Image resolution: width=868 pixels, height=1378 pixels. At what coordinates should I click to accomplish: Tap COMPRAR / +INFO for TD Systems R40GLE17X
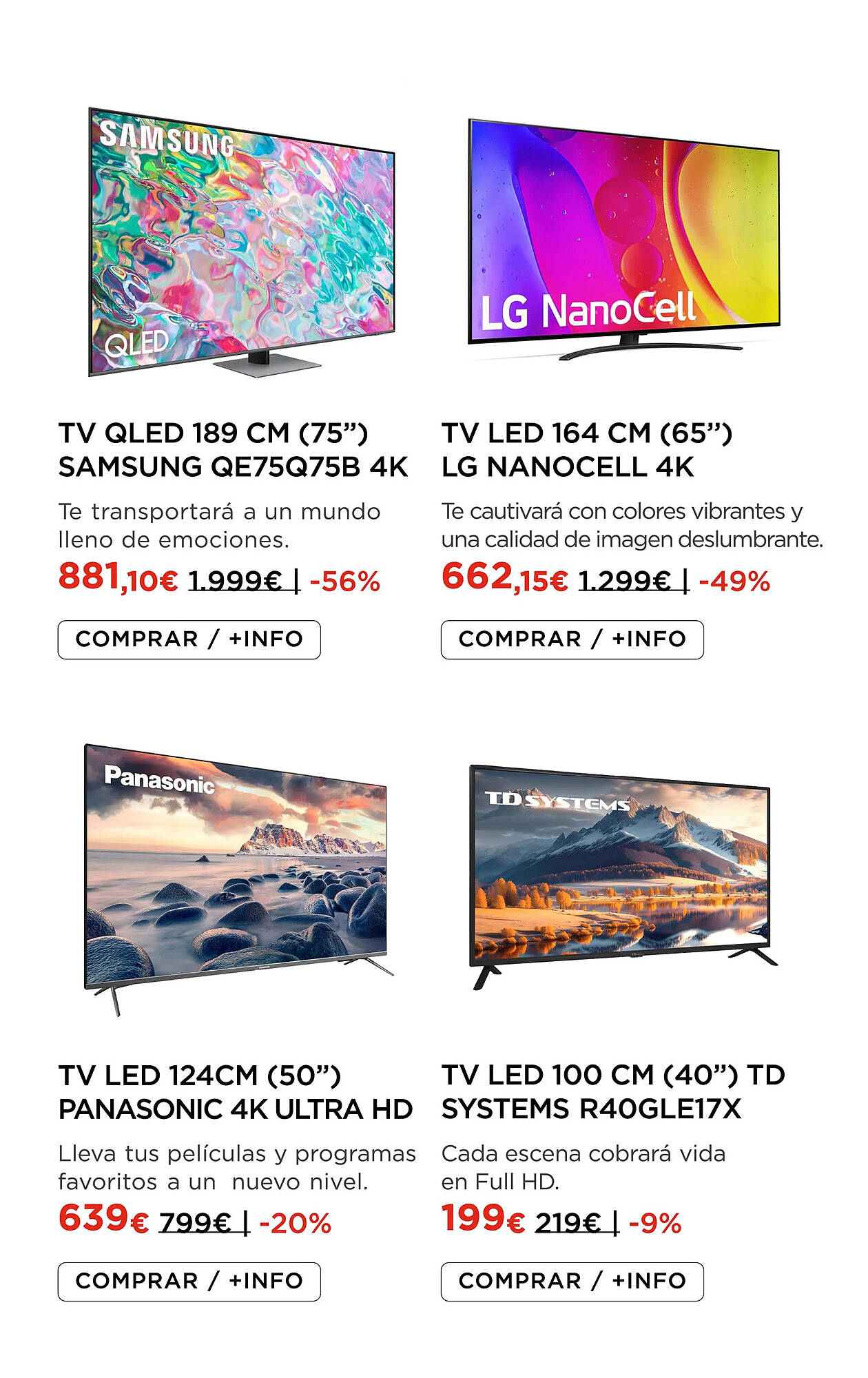click(x=572, y=1281)
